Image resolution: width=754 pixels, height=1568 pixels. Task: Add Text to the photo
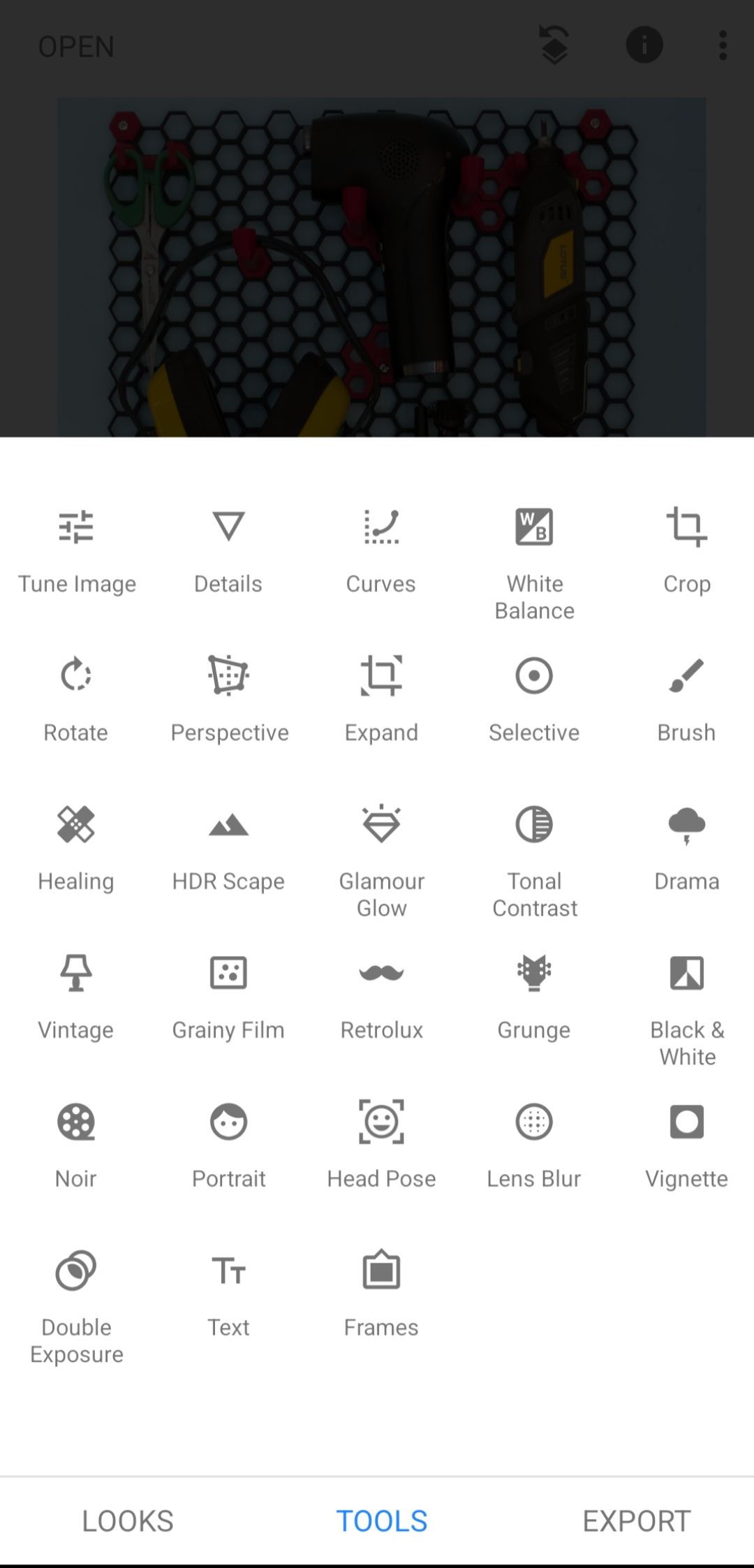(x=228, y=1294)
